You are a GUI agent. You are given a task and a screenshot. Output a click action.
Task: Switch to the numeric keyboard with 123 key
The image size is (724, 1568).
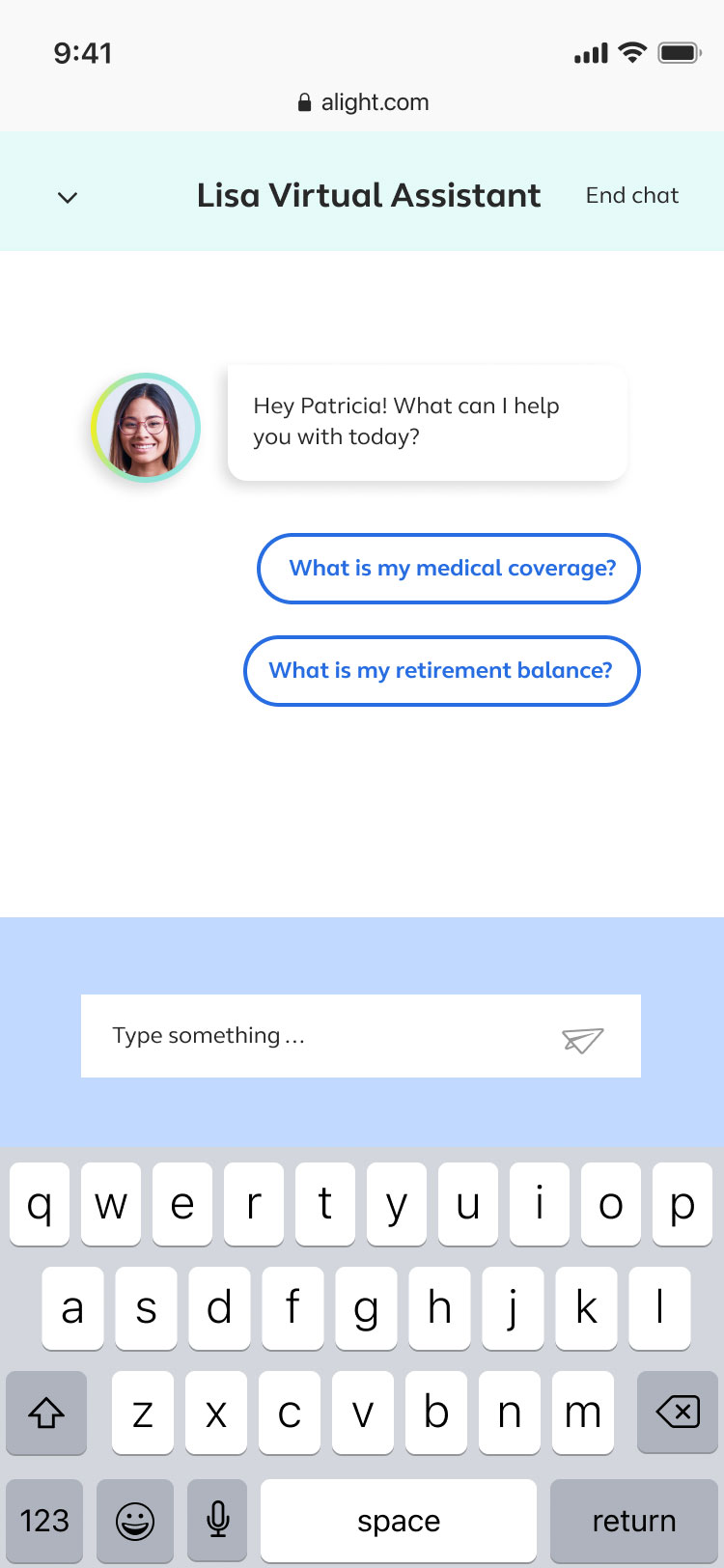45,1521
